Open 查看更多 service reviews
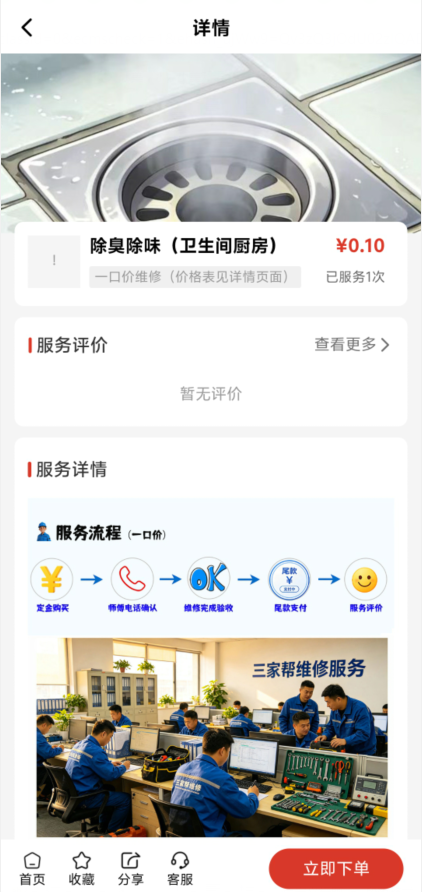The width and height of the screenshot is (422, 892). [352, 345]
